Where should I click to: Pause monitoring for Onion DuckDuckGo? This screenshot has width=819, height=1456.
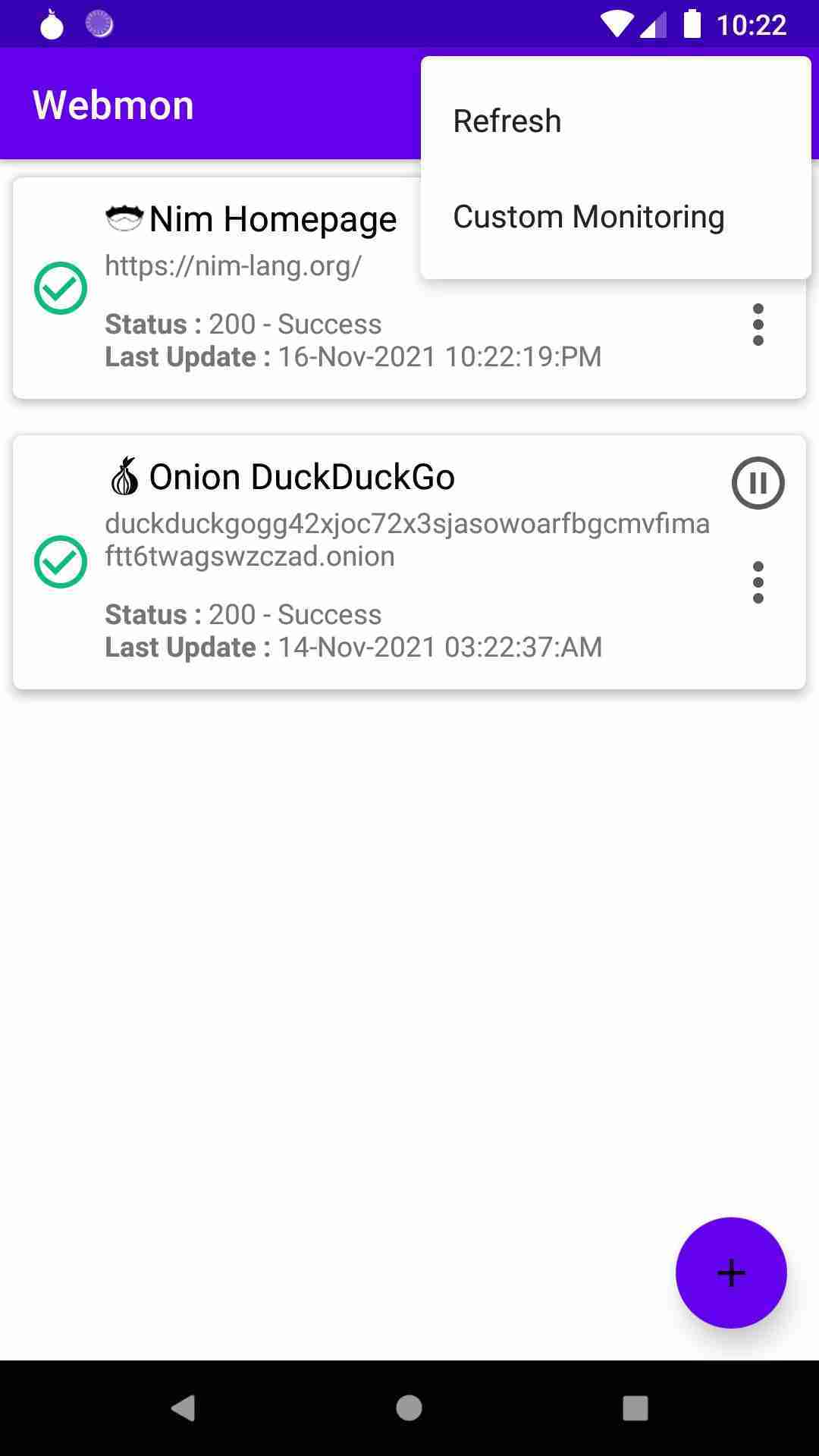(x=758, y=482)
